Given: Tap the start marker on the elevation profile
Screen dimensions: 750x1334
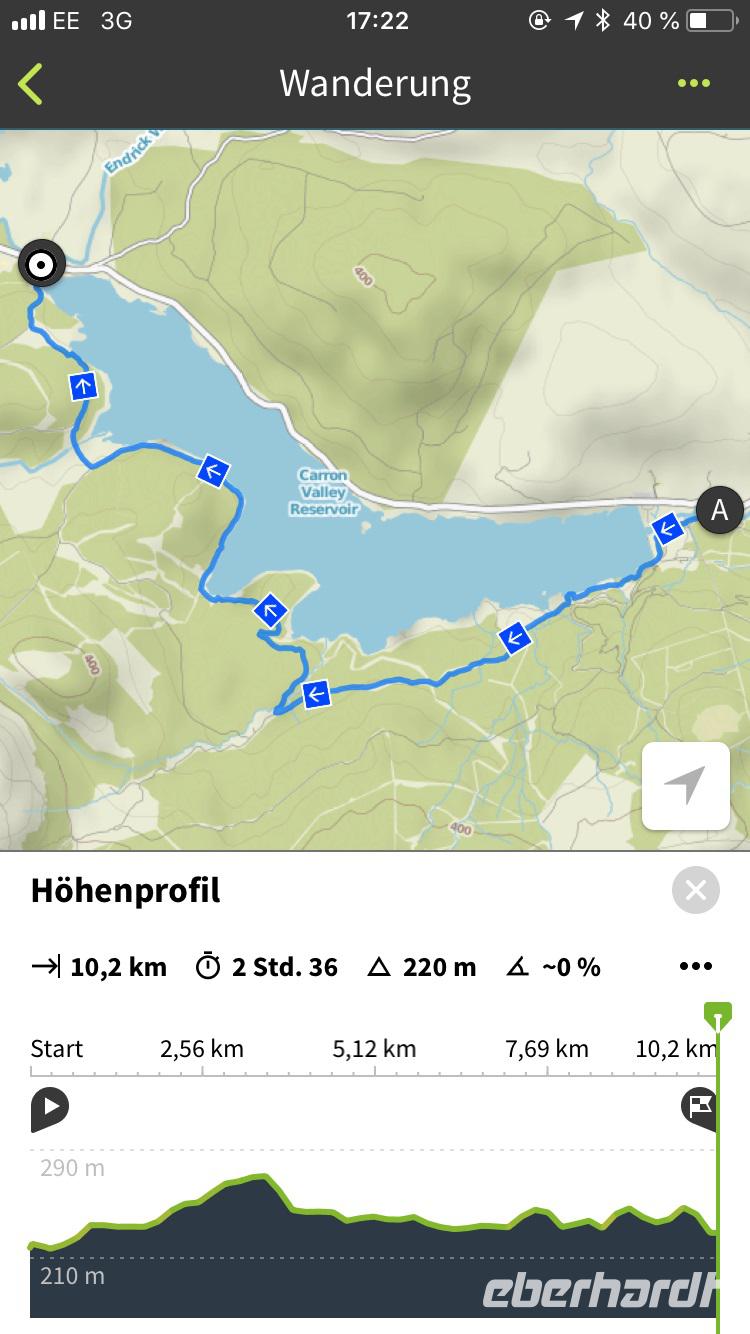Looking at the screenshot, I should point(49,1108).
